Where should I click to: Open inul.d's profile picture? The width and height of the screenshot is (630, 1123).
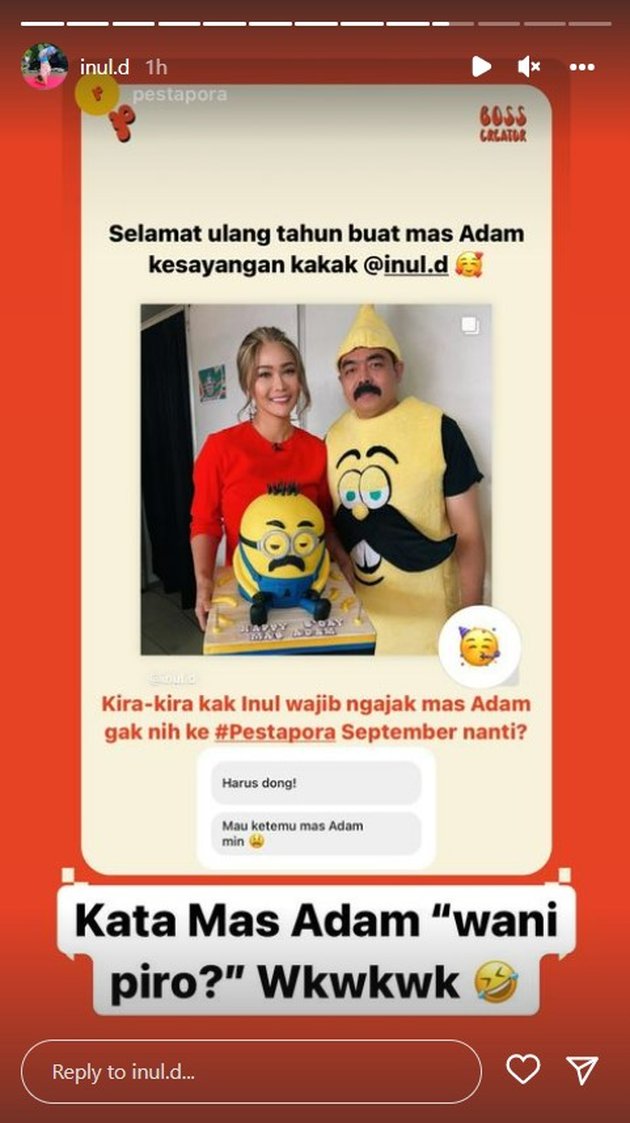tap(45, 67)
